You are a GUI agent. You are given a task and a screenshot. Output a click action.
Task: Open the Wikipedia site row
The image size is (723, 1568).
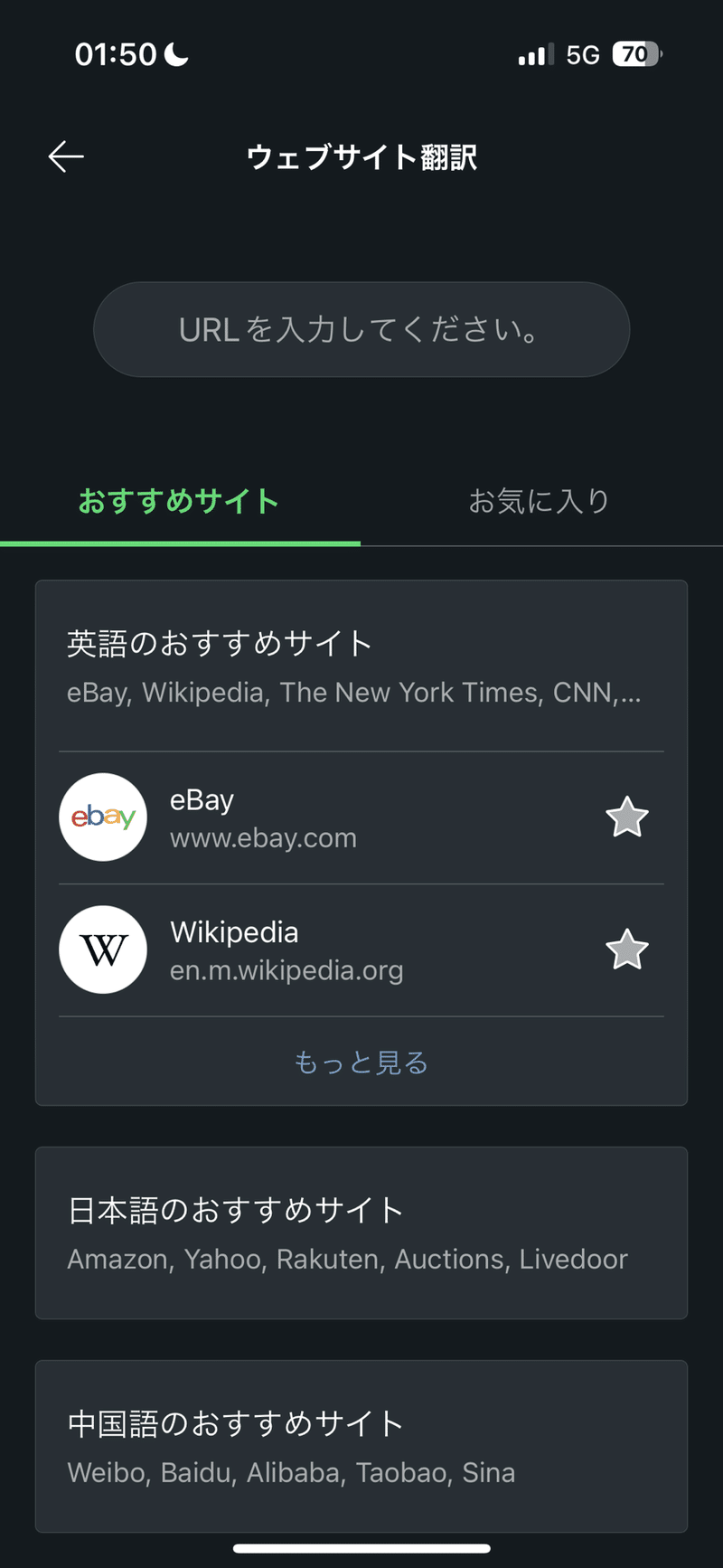click(361, 950)
